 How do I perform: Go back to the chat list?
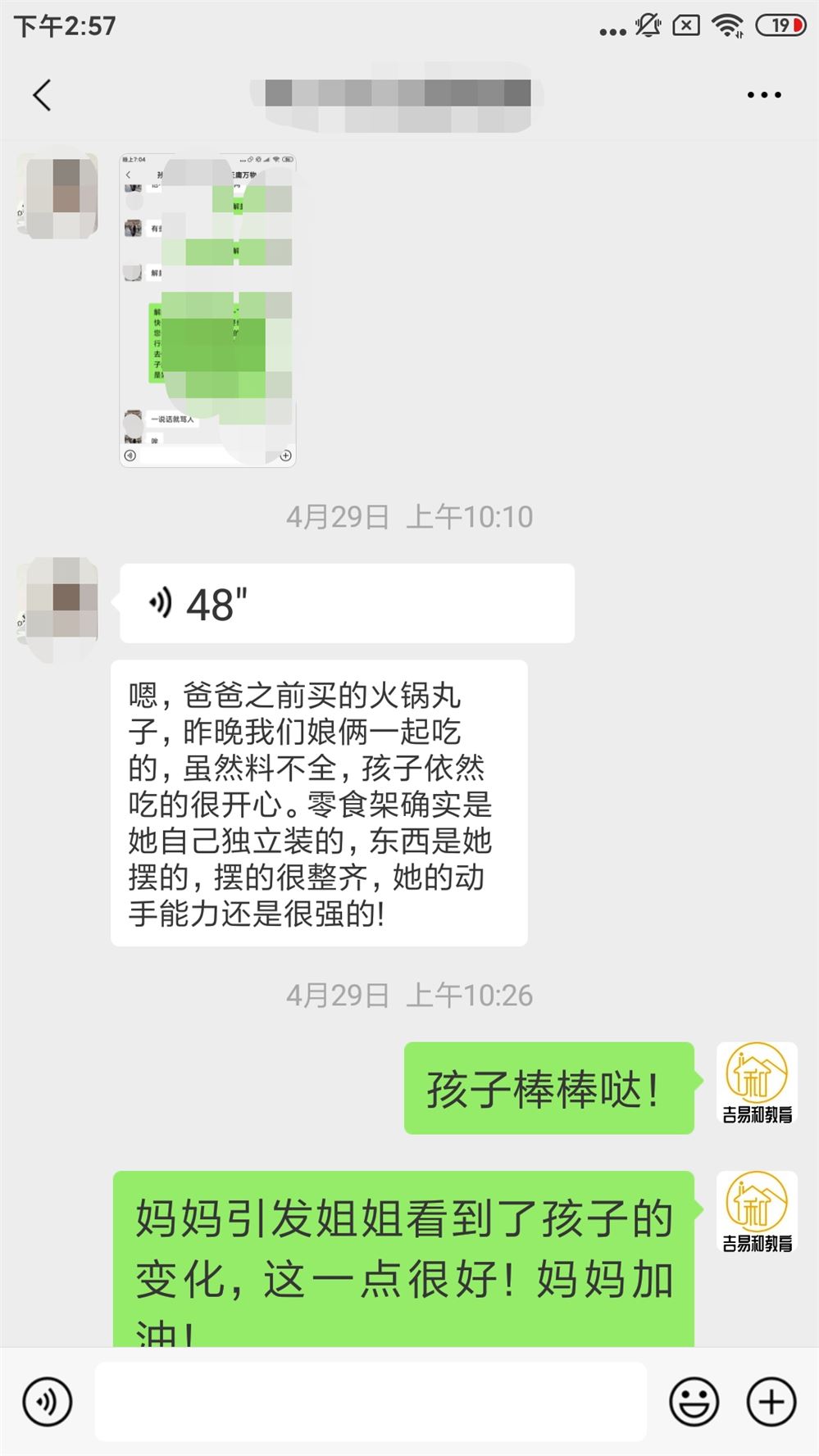43,95
